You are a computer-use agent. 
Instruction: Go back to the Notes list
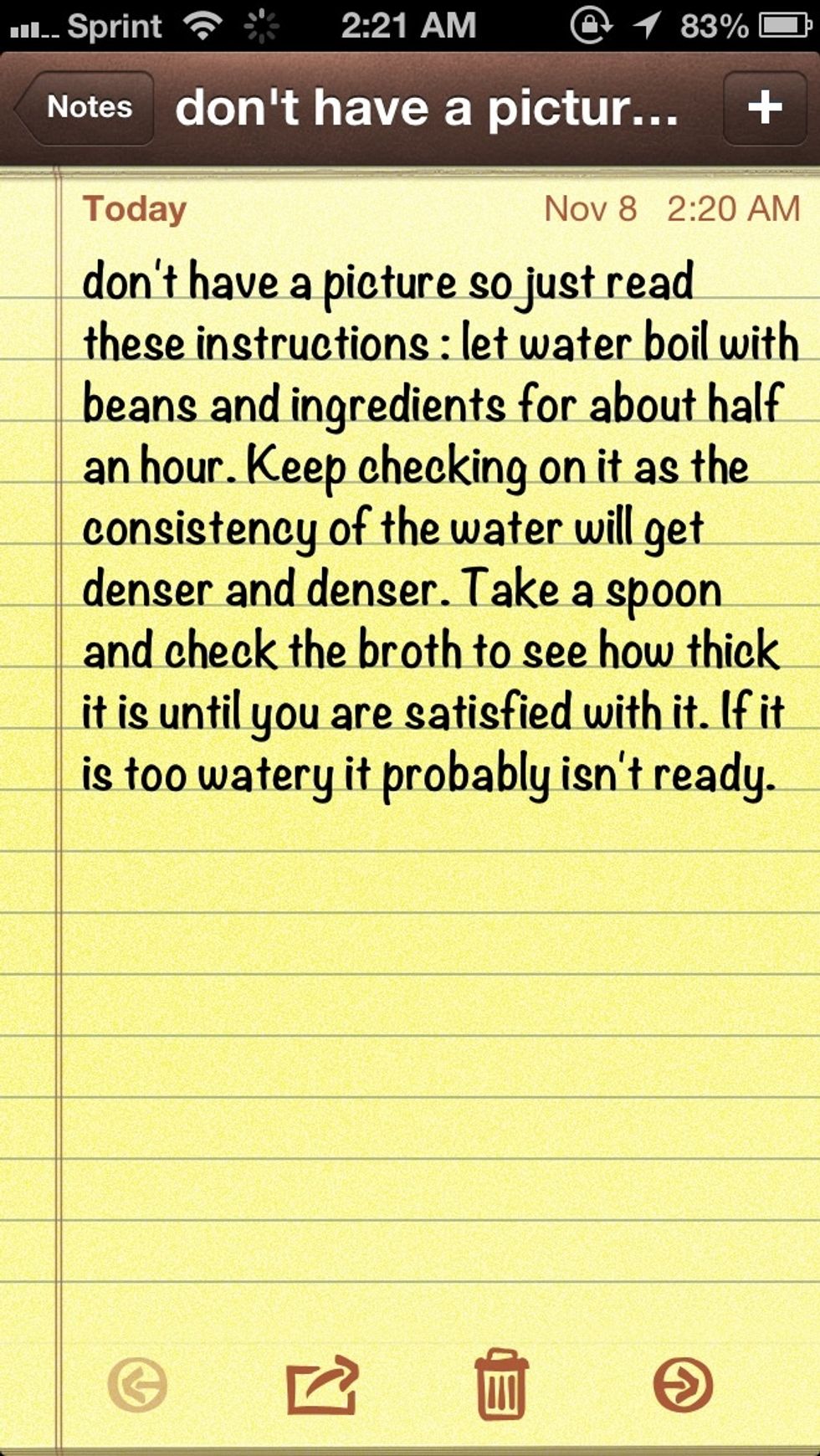click(x=84, y=107)
